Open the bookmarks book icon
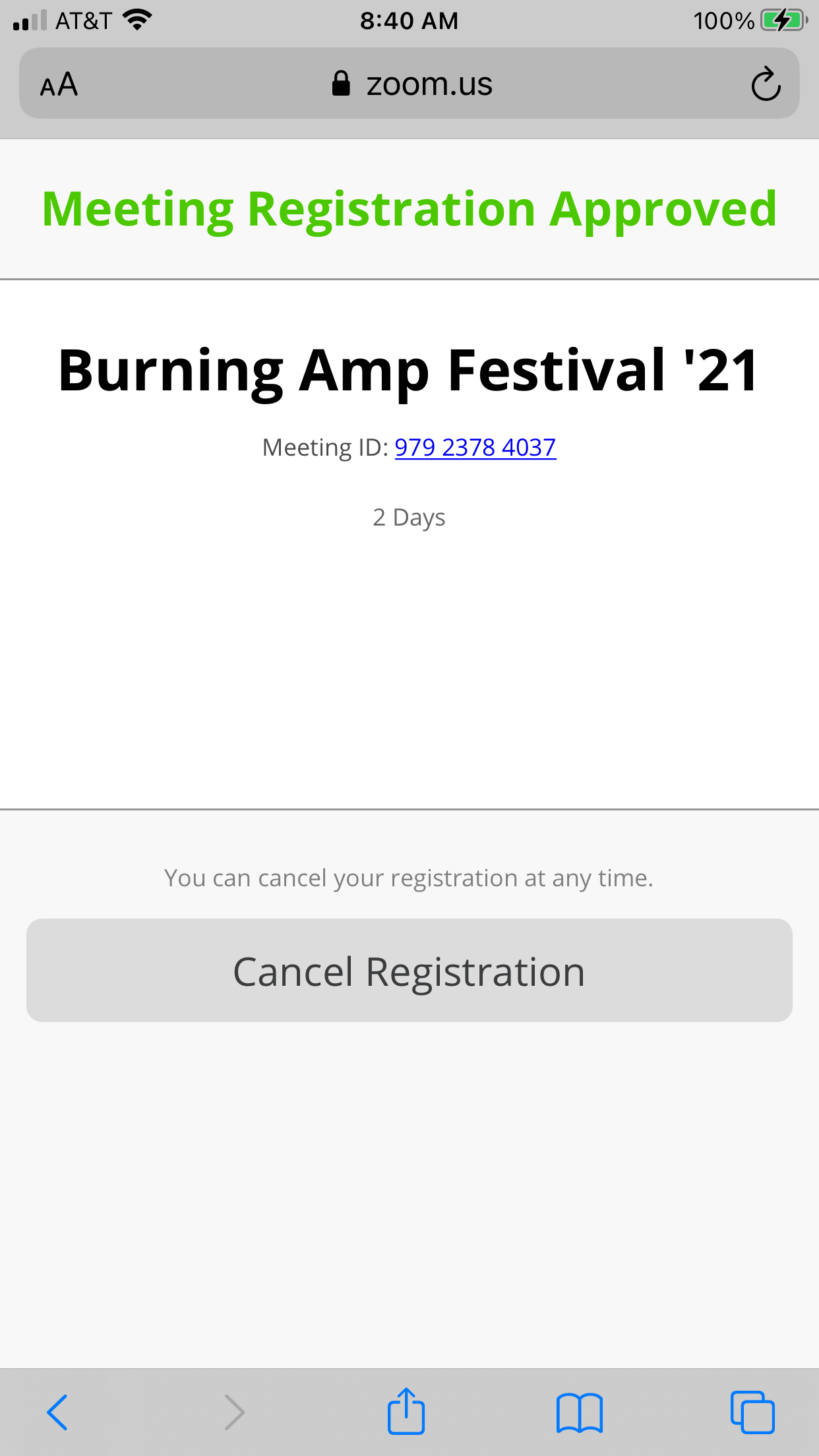Image resolution: width=819 pixels, height=1456 pixels. (580, 1413)
